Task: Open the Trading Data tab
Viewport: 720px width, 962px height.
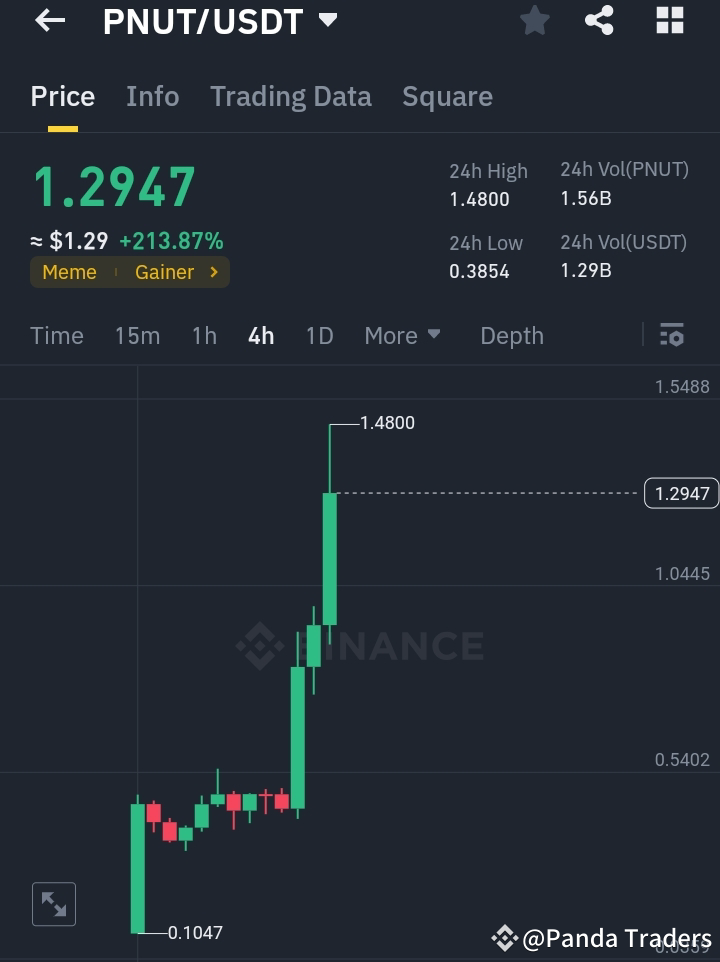Action: pyautogui.click(x=290, y=96)
